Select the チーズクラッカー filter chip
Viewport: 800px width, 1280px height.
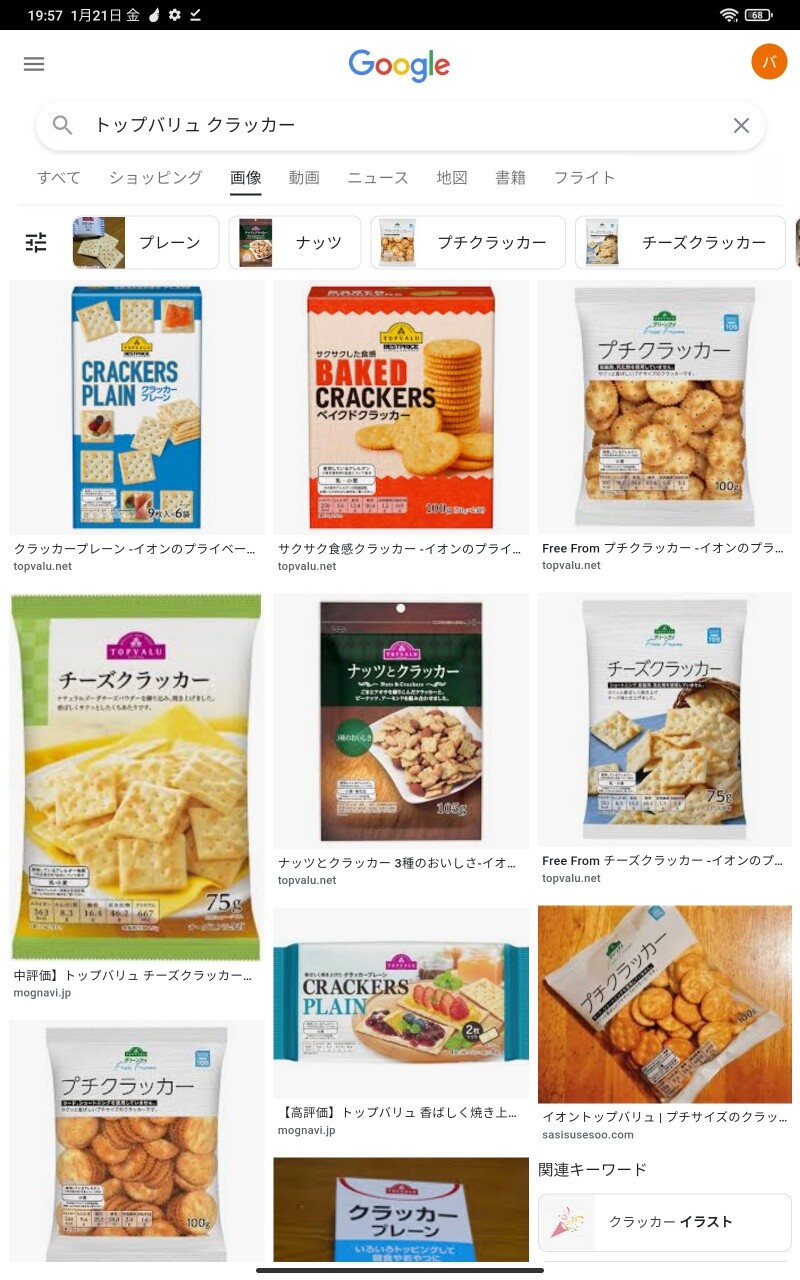[680, 243]
